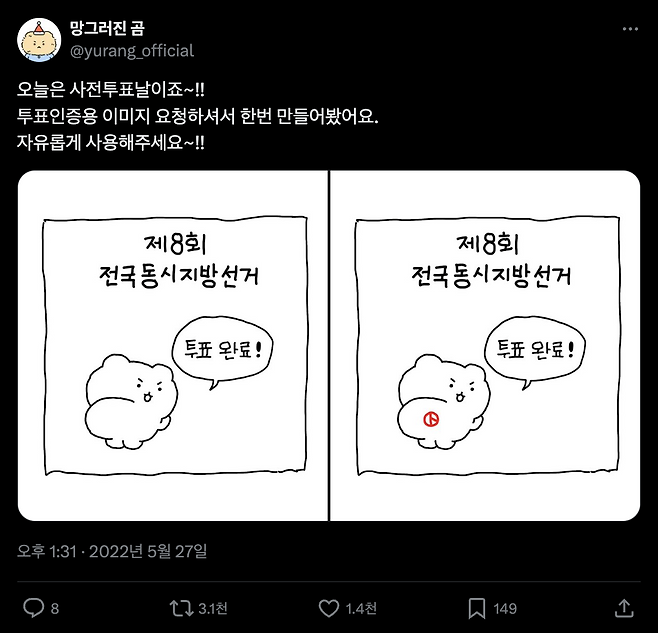Open the @yurang_official profile link
This screenshot has width=658, height=633.
click(132, 51)
